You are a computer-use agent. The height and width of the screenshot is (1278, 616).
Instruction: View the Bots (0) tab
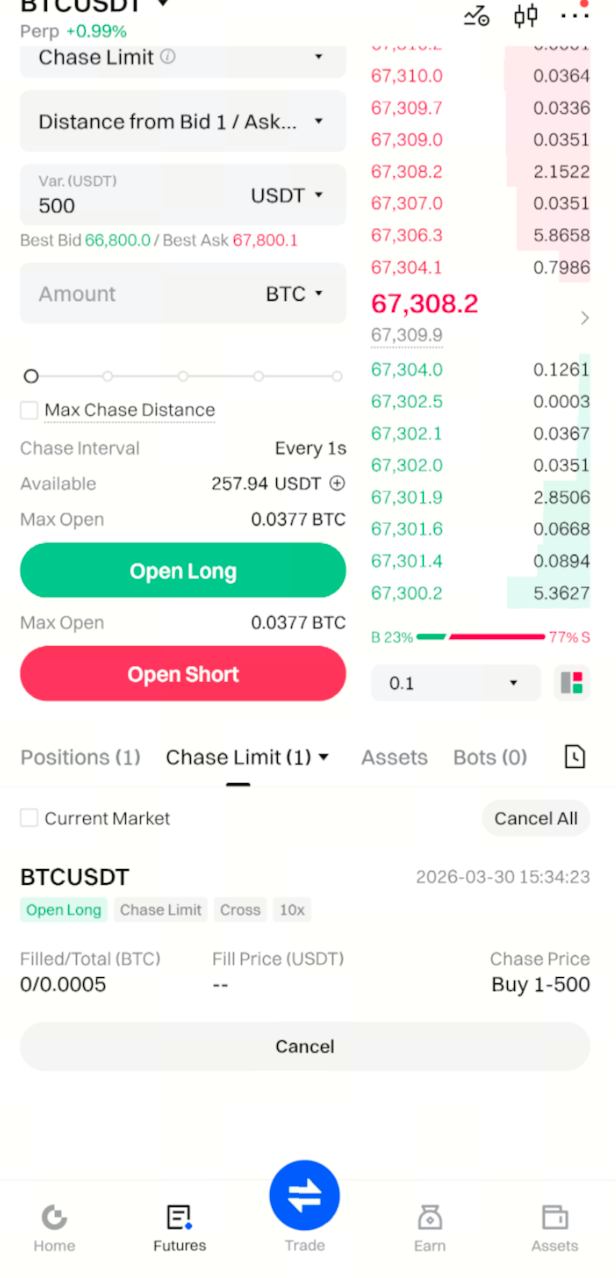pyautogui.click(x=490, y=758)
